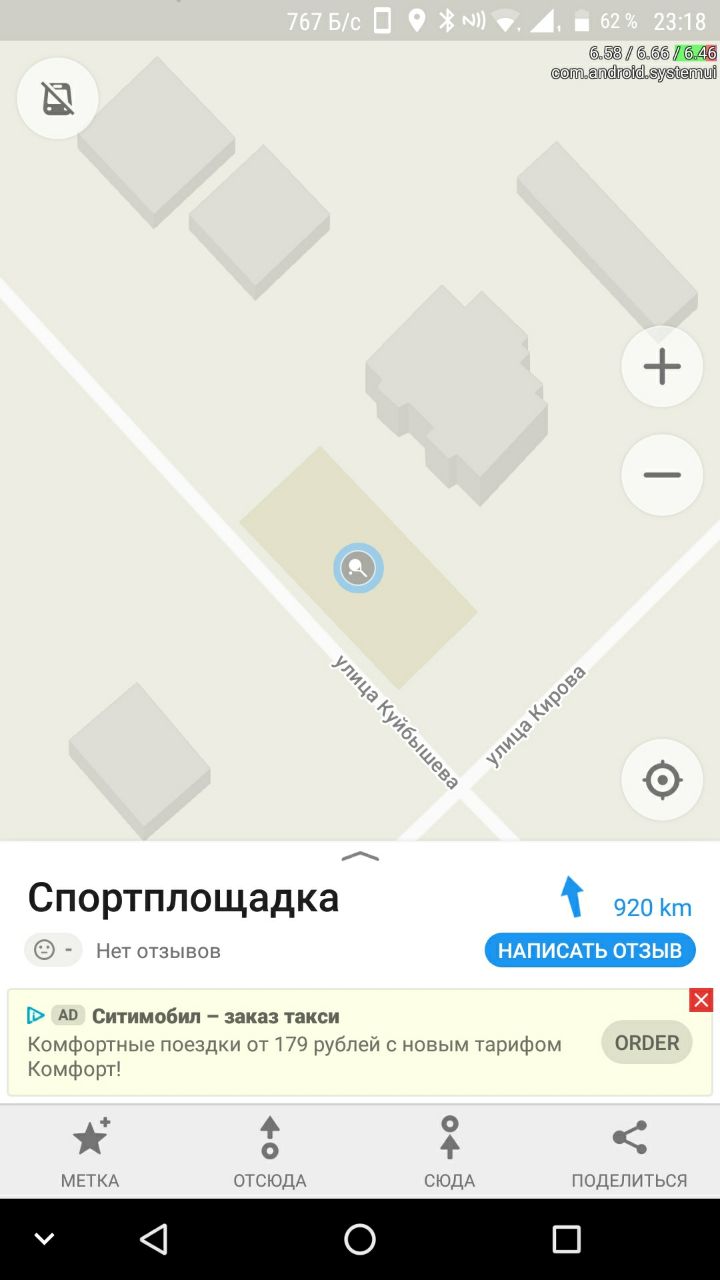Toggle the subway layer icon on the map
Image resolution: width=720 pixels, height=1280 pixels.
[x=58, y=98]
